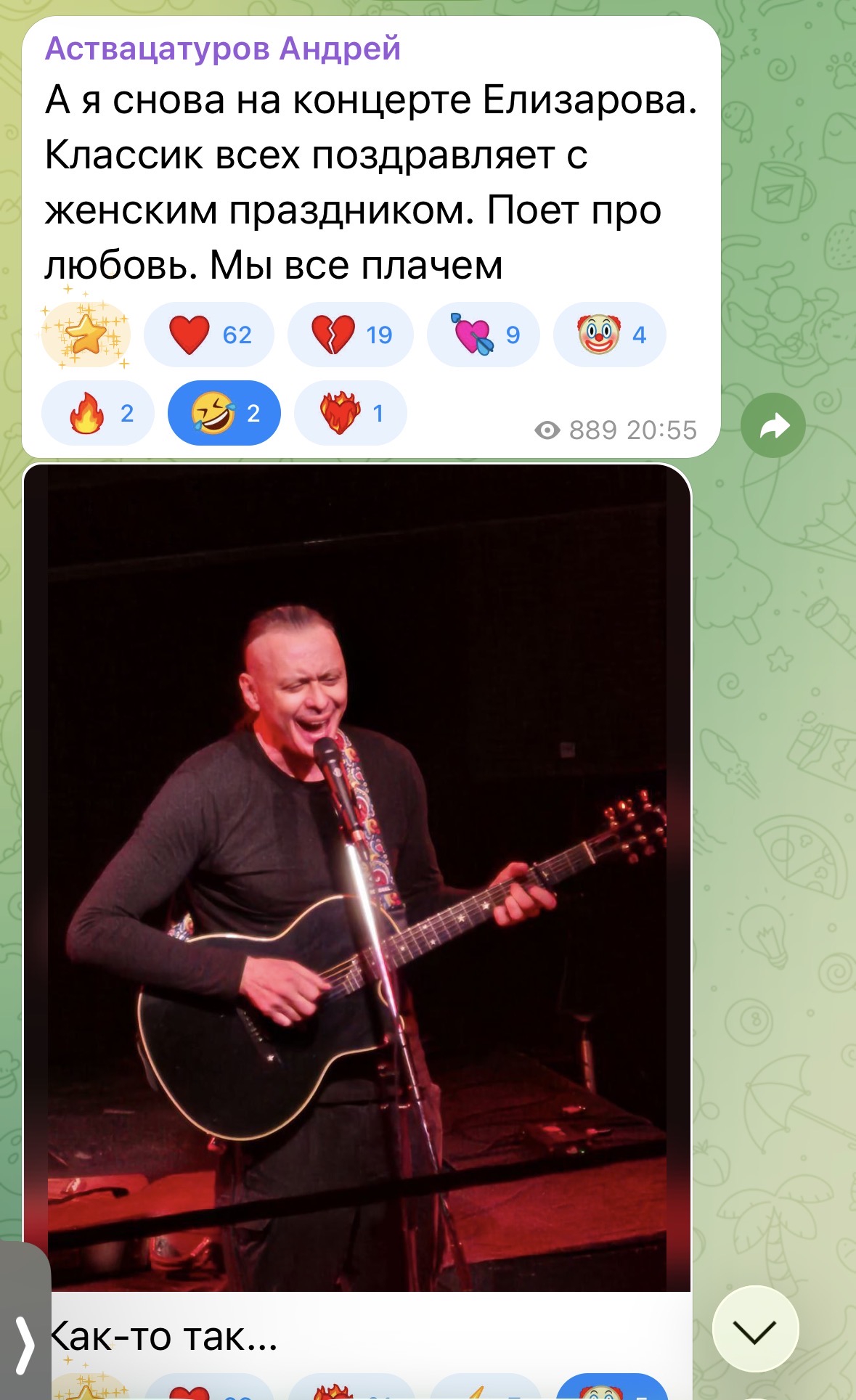Tap the heart with arrow reaction
Image resolution: width=856 pixels, height=1400 pixels.
click(x=484, y=335)
